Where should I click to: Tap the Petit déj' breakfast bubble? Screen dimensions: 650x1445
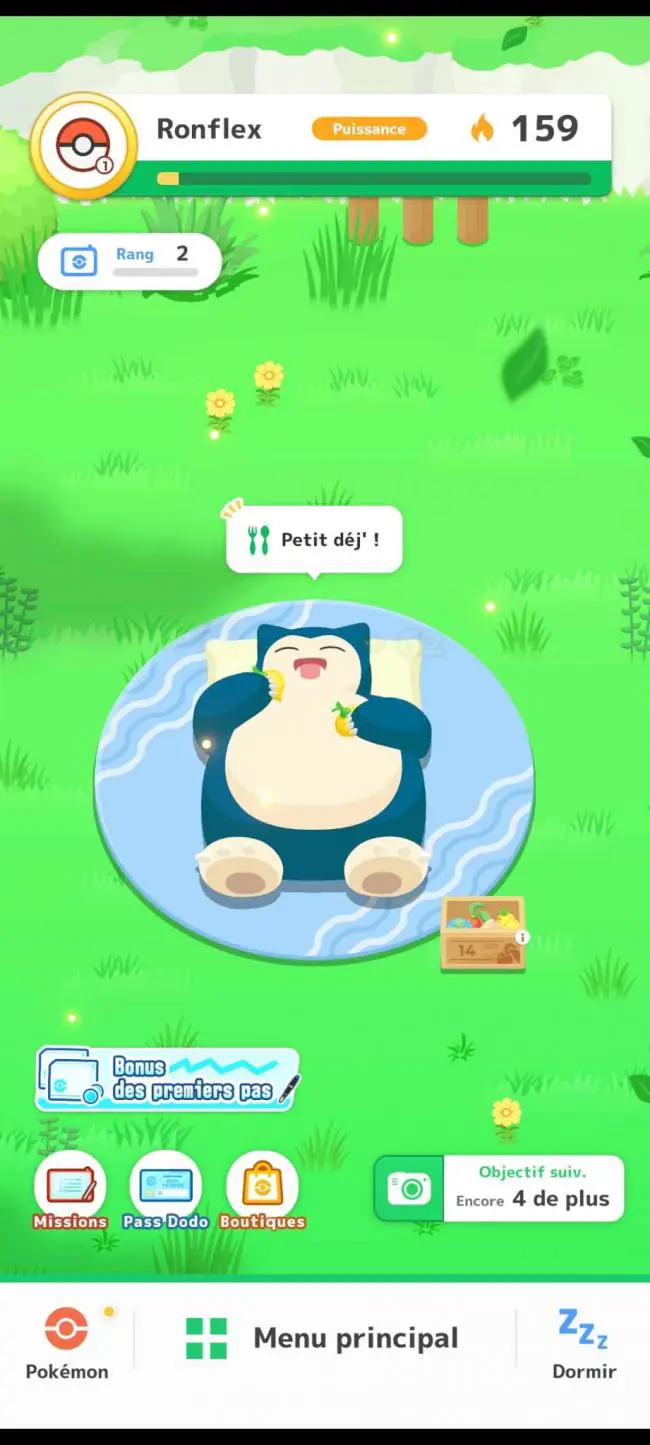pos(314,540)
